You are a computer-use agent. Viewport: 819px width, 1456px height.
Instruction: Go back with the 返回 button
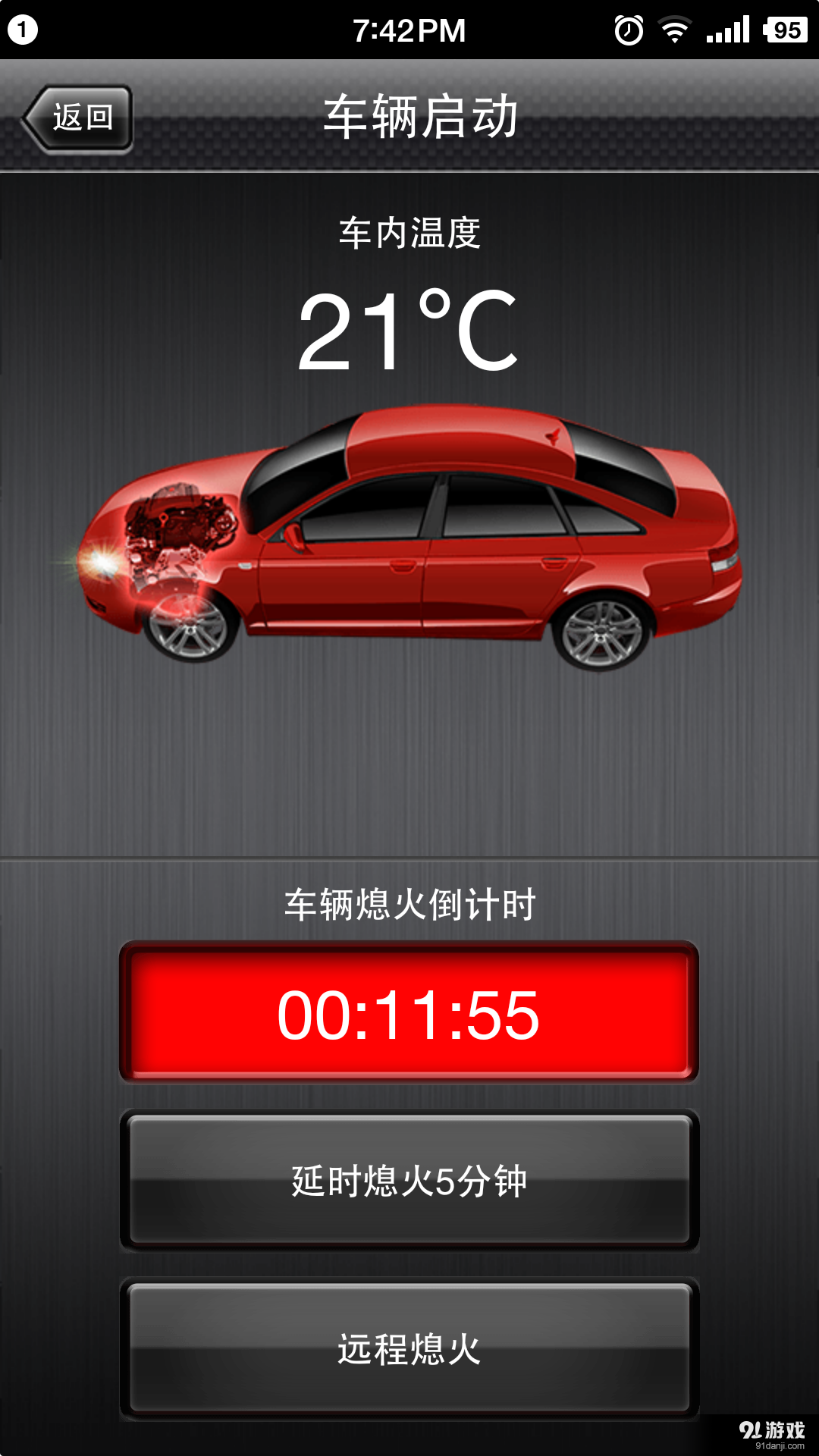[79, 118]
